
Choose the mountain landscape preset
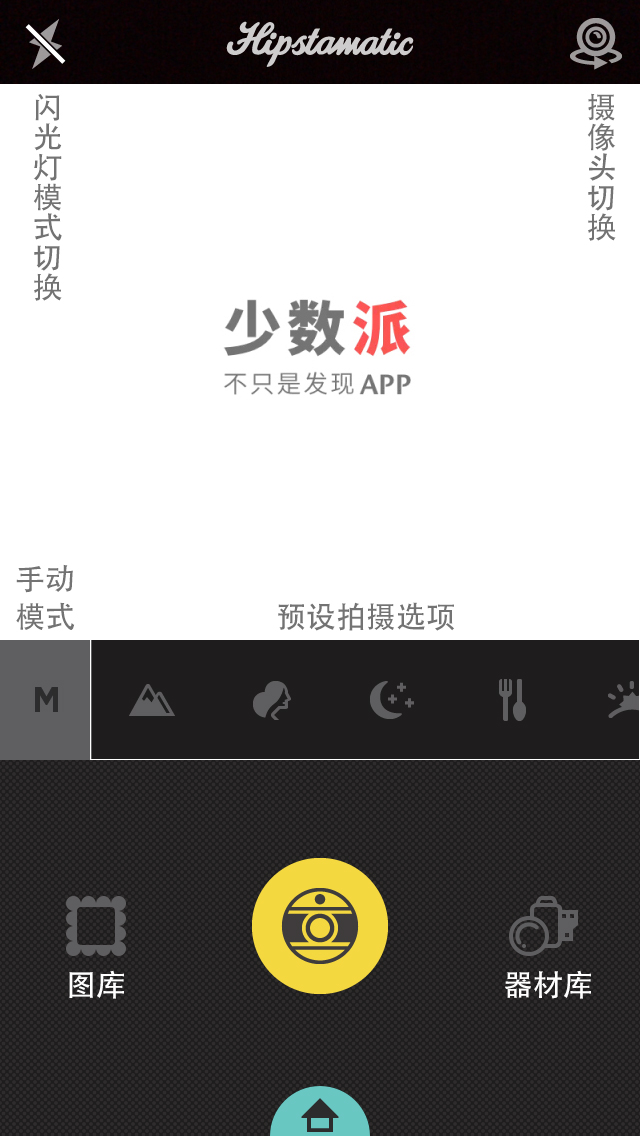click(x=151, y=701)
